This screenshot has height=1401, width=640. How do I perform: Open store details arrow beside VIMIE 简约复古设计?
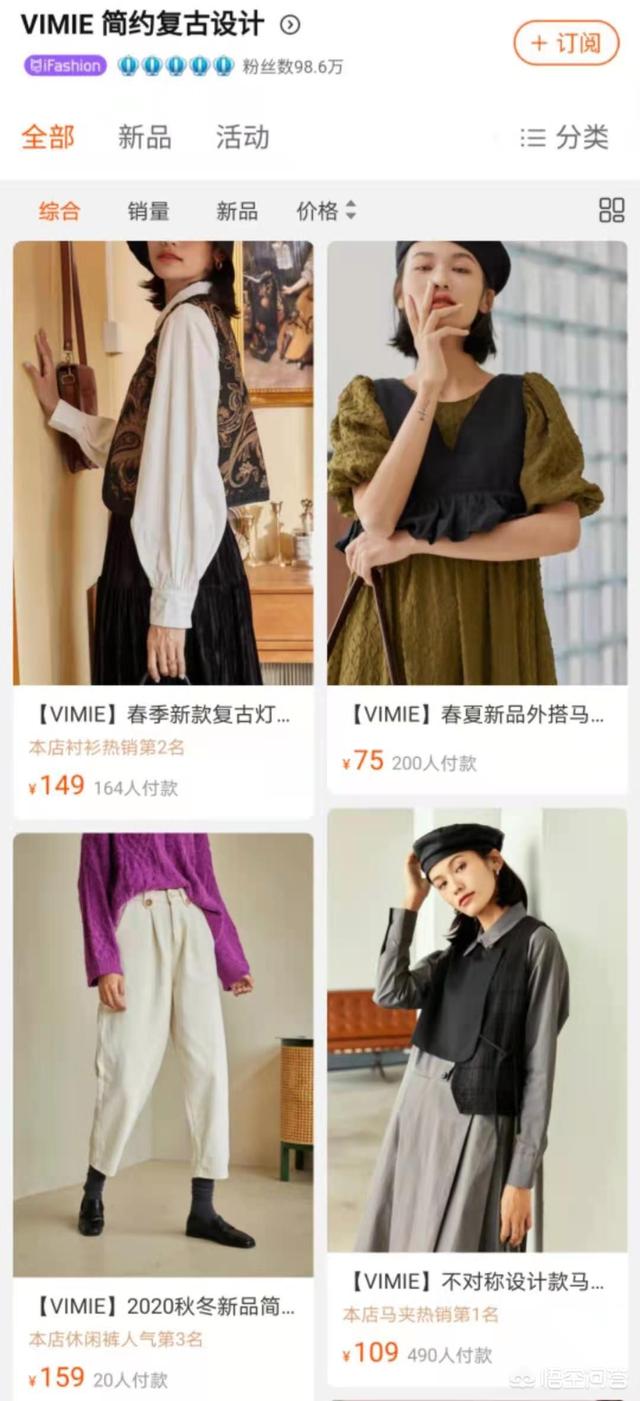coord(290,25)
